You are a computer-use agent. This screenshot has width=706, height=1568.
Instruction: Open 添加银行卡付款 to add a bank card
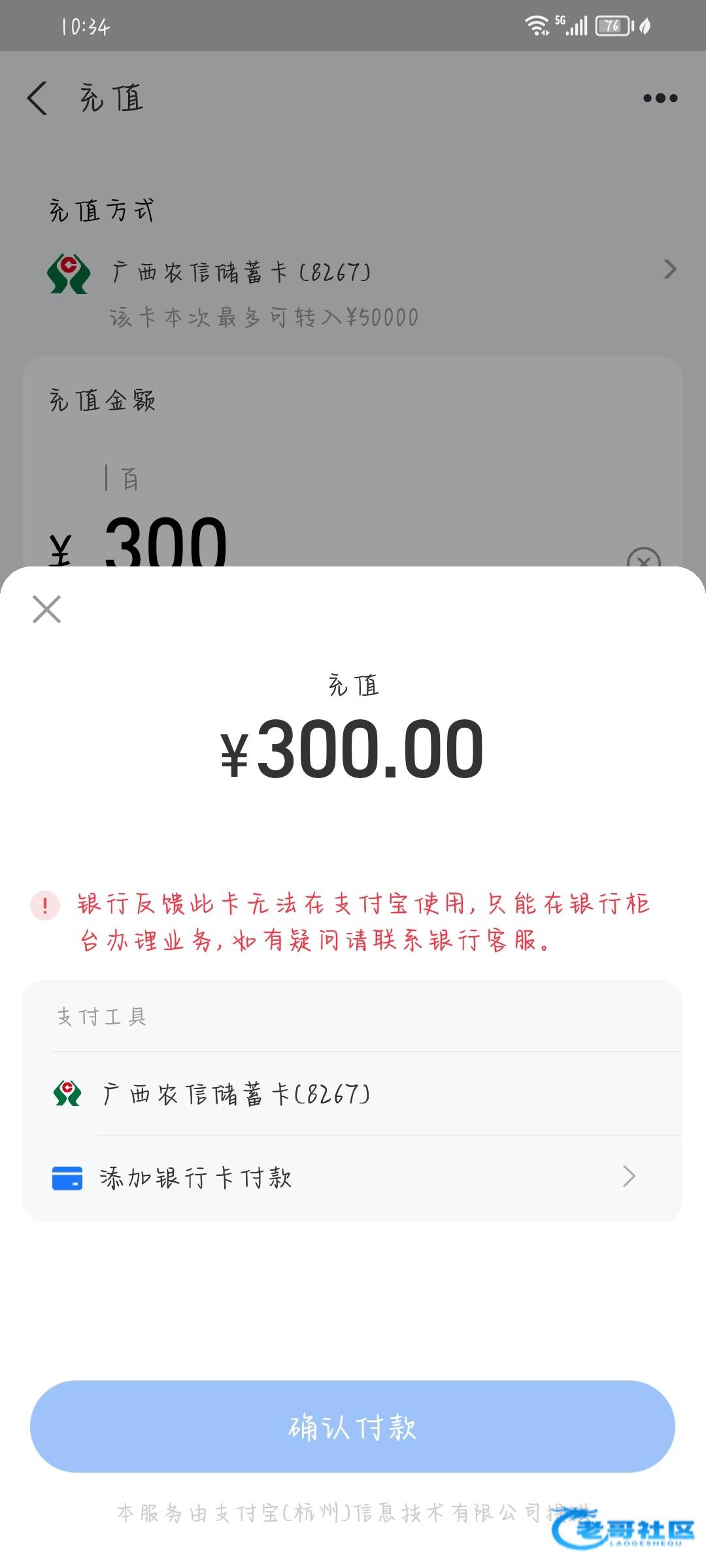click(352, 1177)
